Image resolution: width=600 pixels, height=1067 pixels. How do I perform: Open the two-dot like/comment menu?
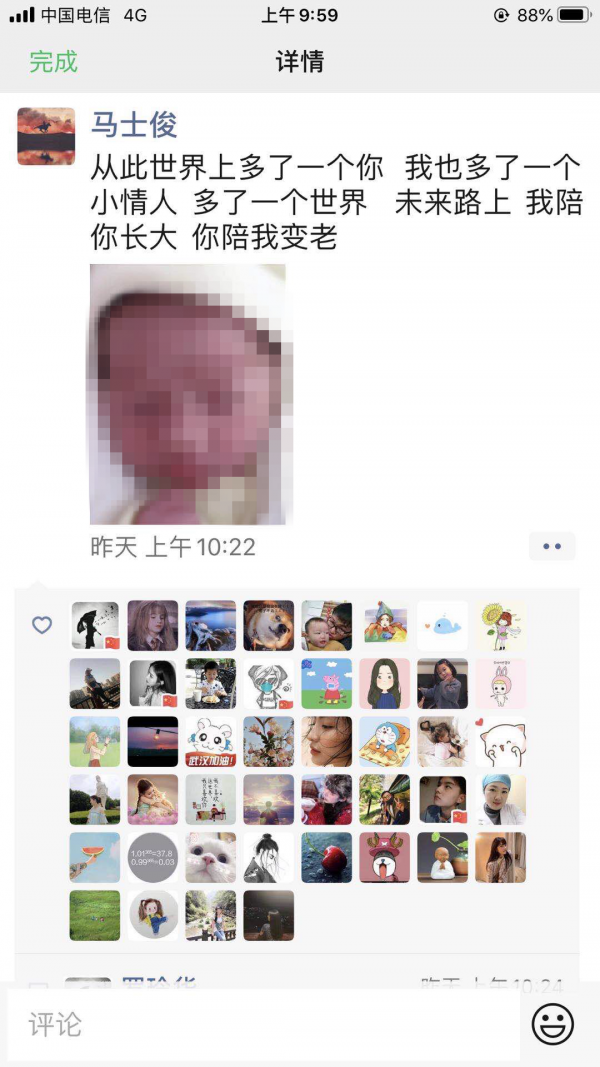[552, 546]
